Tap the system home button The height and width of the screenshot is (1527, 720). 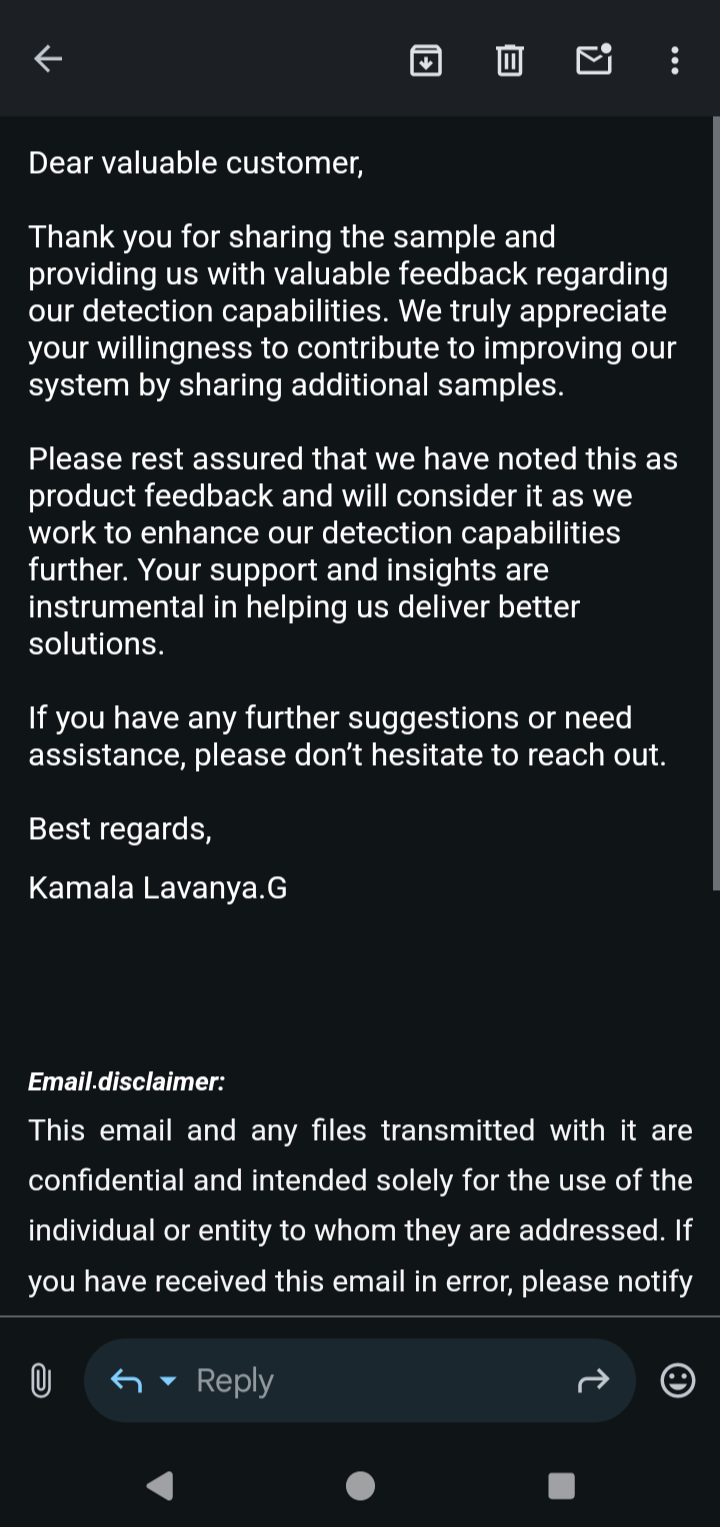point(360,1486)
